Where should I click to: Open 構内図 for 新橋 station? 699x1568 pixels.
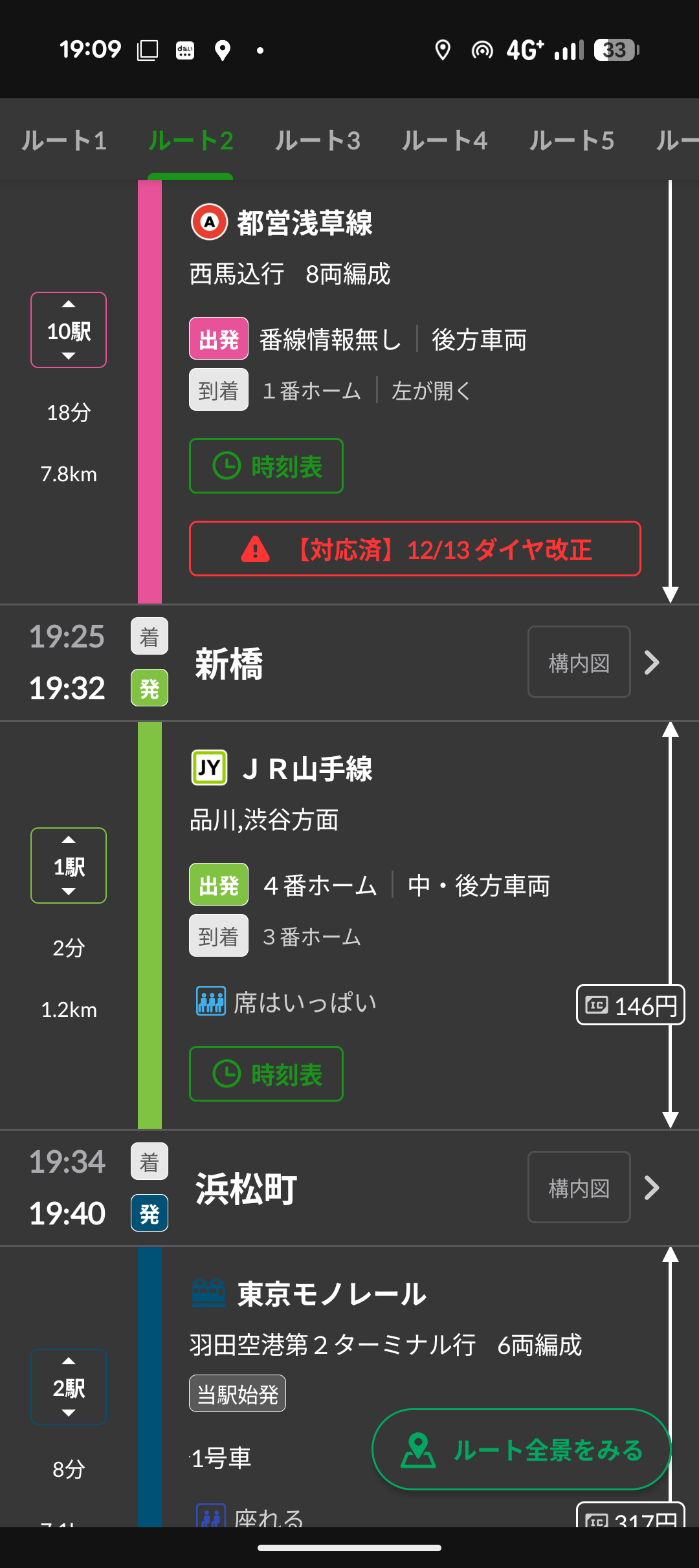(579, 662)
